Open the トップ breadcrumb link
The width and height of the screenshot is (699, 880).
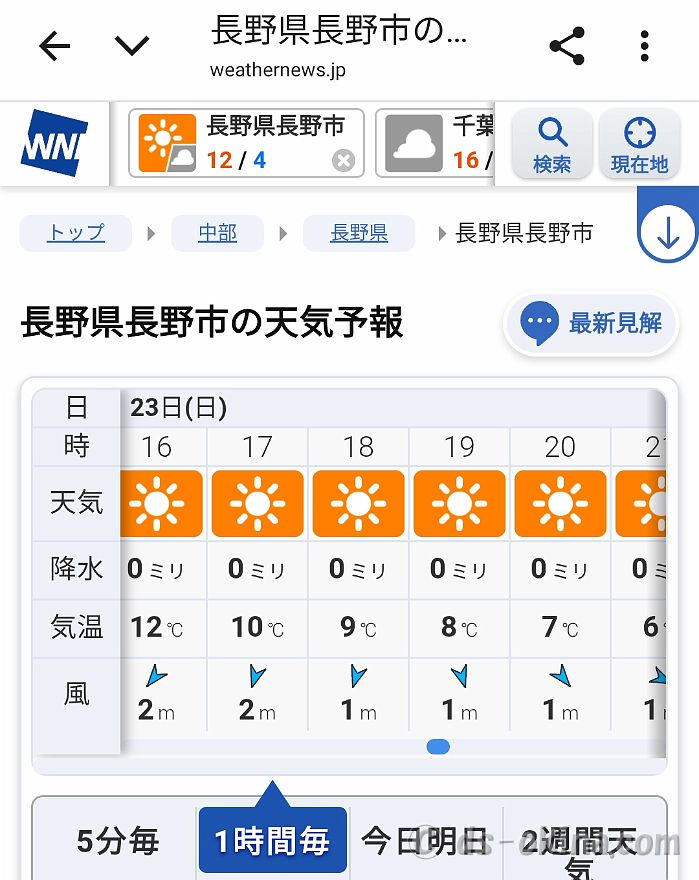pyautogui.click(x=76, y=233)
